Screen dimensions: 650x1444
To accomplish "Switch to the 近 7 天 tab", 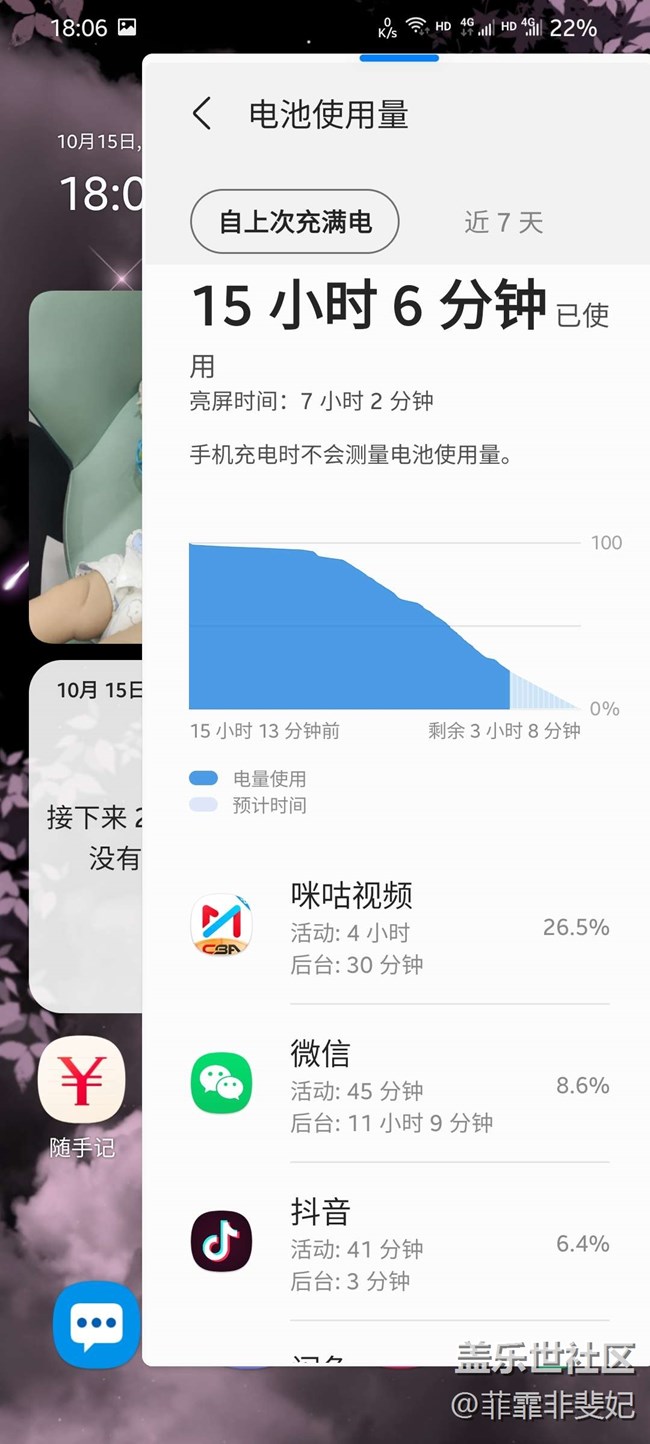I will [x=503, y=222].
